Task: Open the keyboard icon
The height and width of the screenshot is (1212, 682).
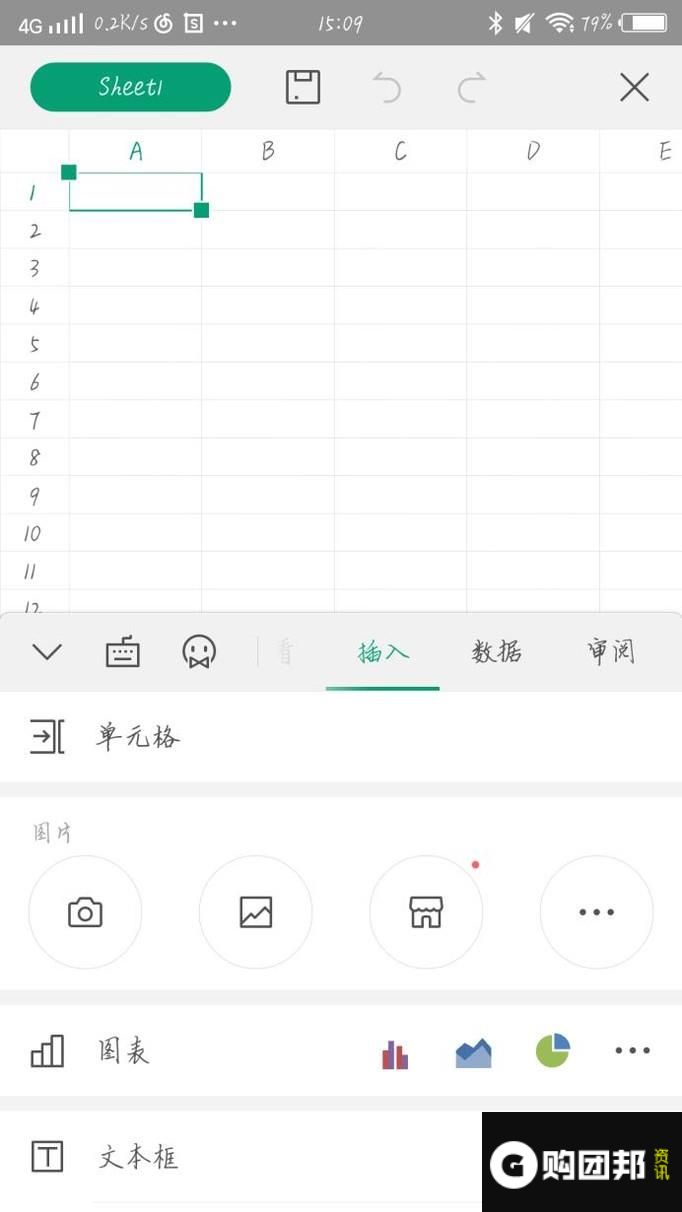Action: (x=123, y=652)
